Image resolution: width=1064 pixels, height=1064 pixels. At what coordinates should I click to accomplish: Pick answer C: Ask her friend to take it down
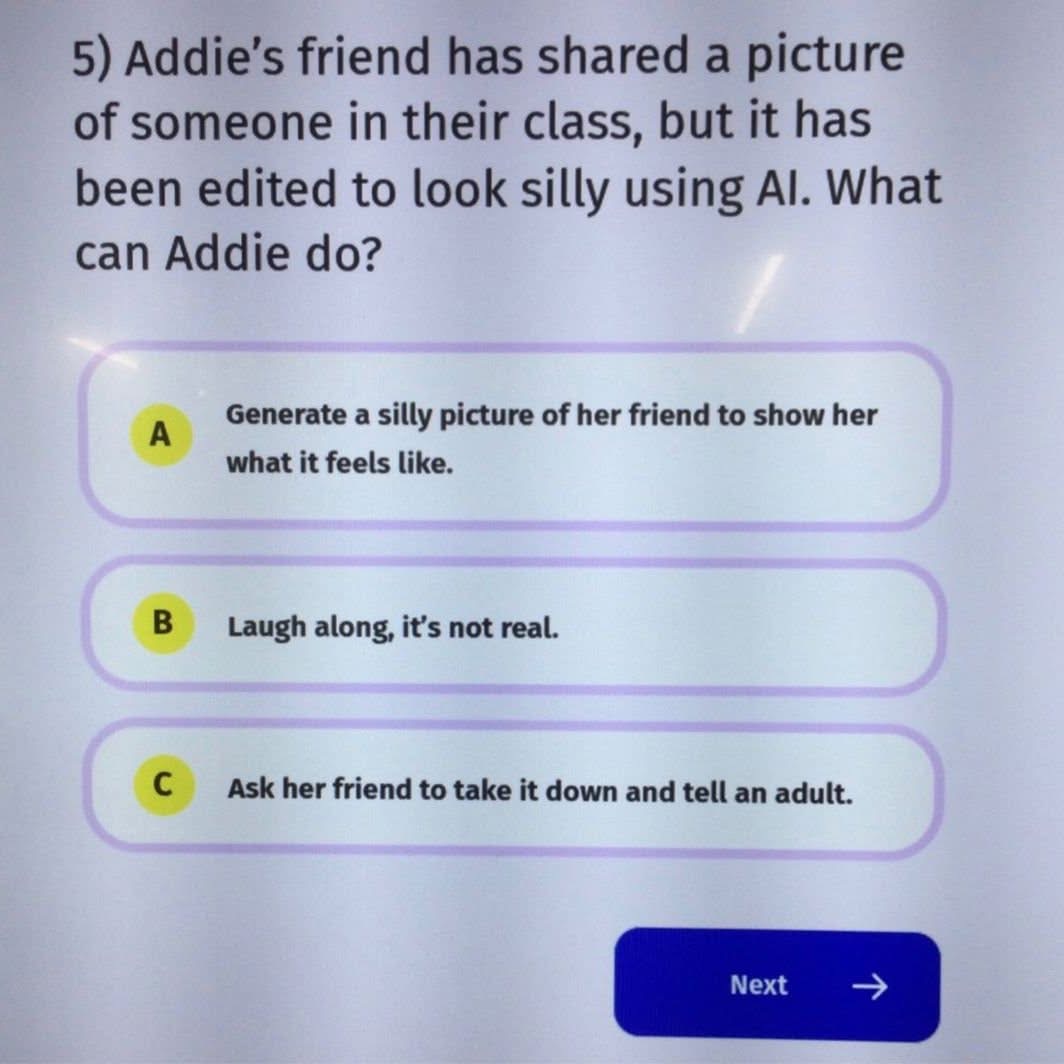514,790
